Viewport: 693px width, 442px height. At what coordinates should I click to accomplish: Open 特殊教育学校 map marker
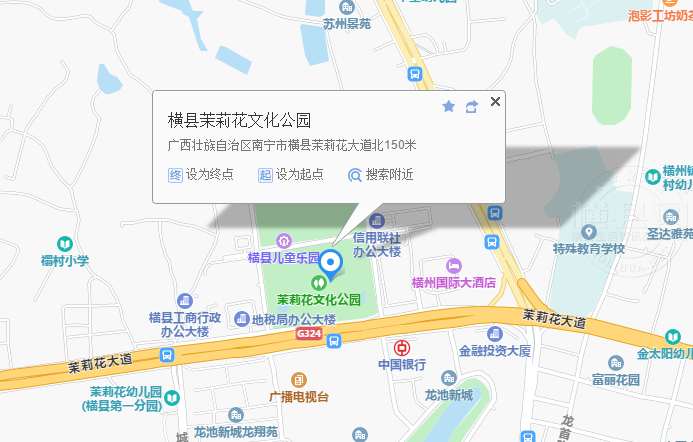click(588, 231)
